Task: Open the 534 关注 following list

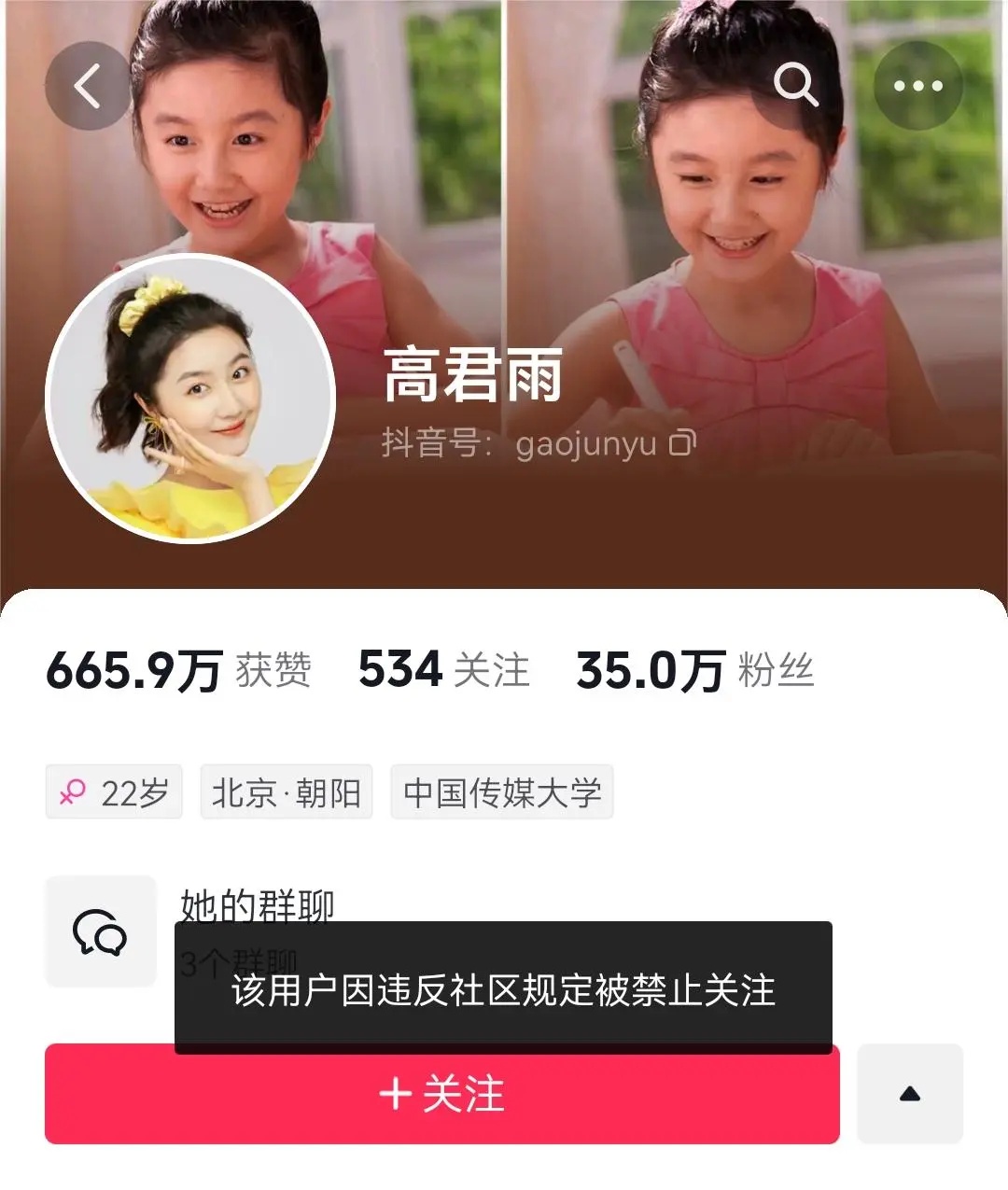Action: [x=444, y=670]
